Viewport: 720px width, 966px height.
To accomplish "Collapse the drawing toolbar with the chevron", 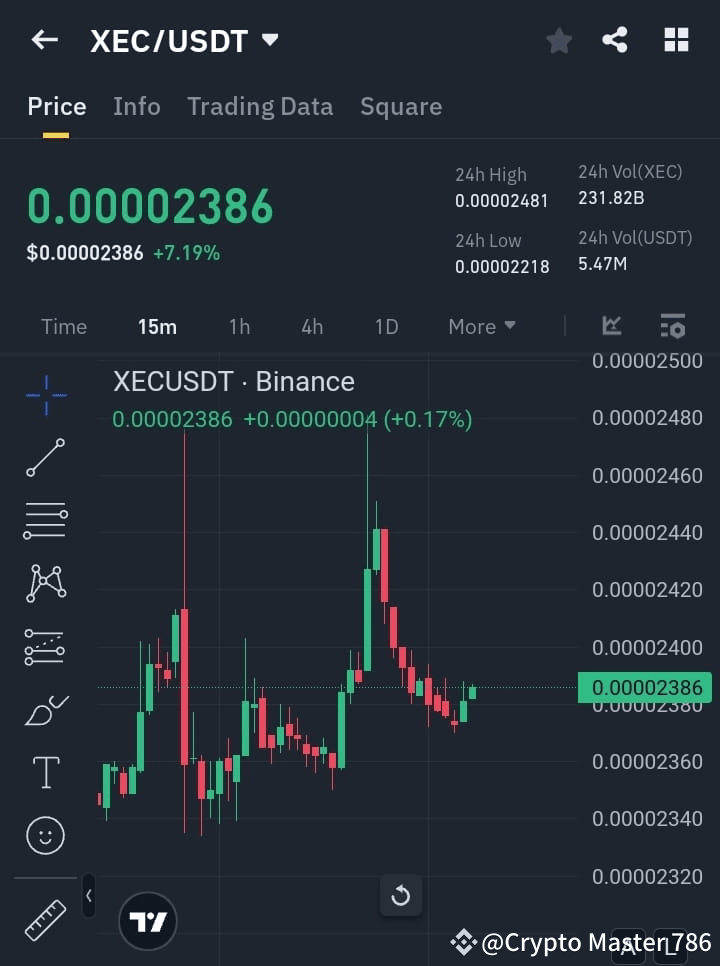I will tap(88, 897).
